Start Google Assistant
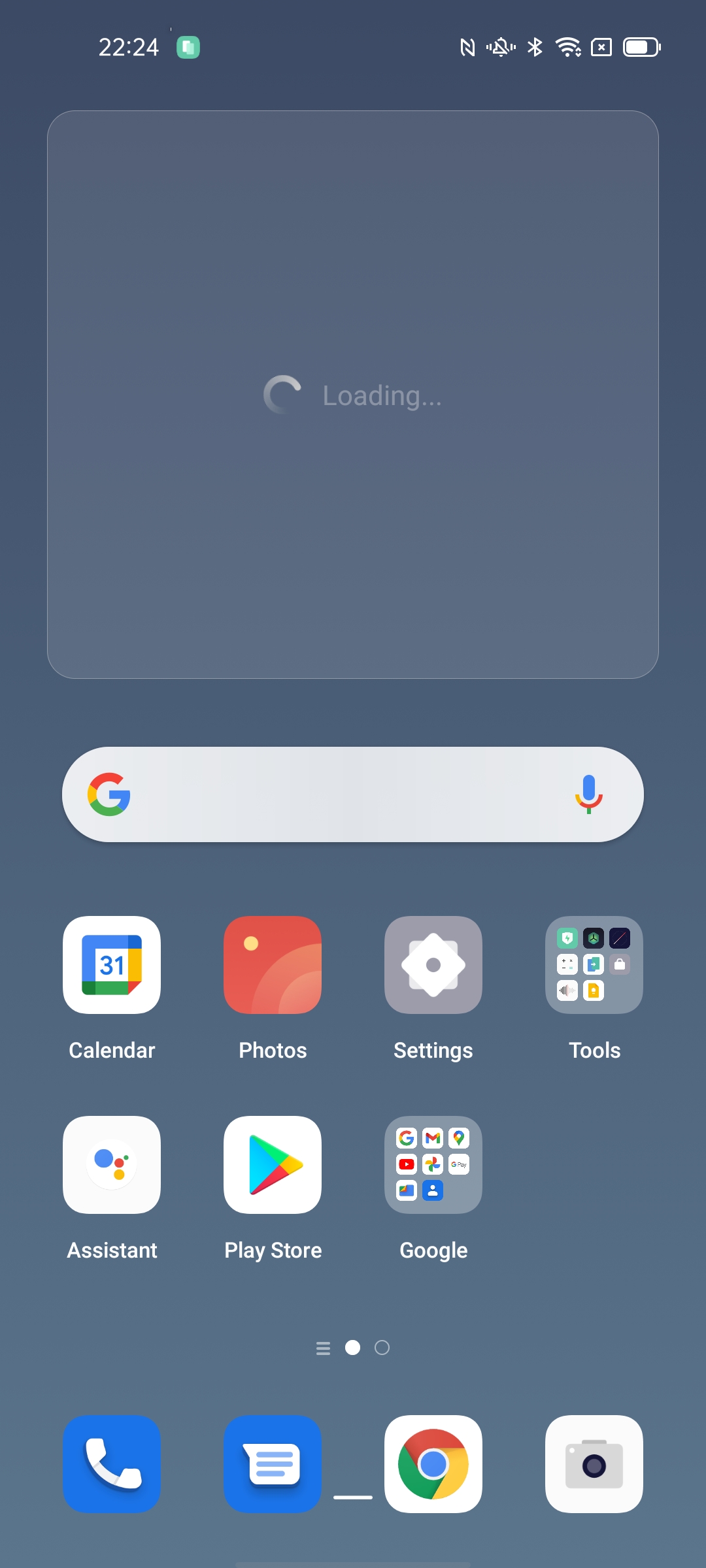 click(112, 1165)
